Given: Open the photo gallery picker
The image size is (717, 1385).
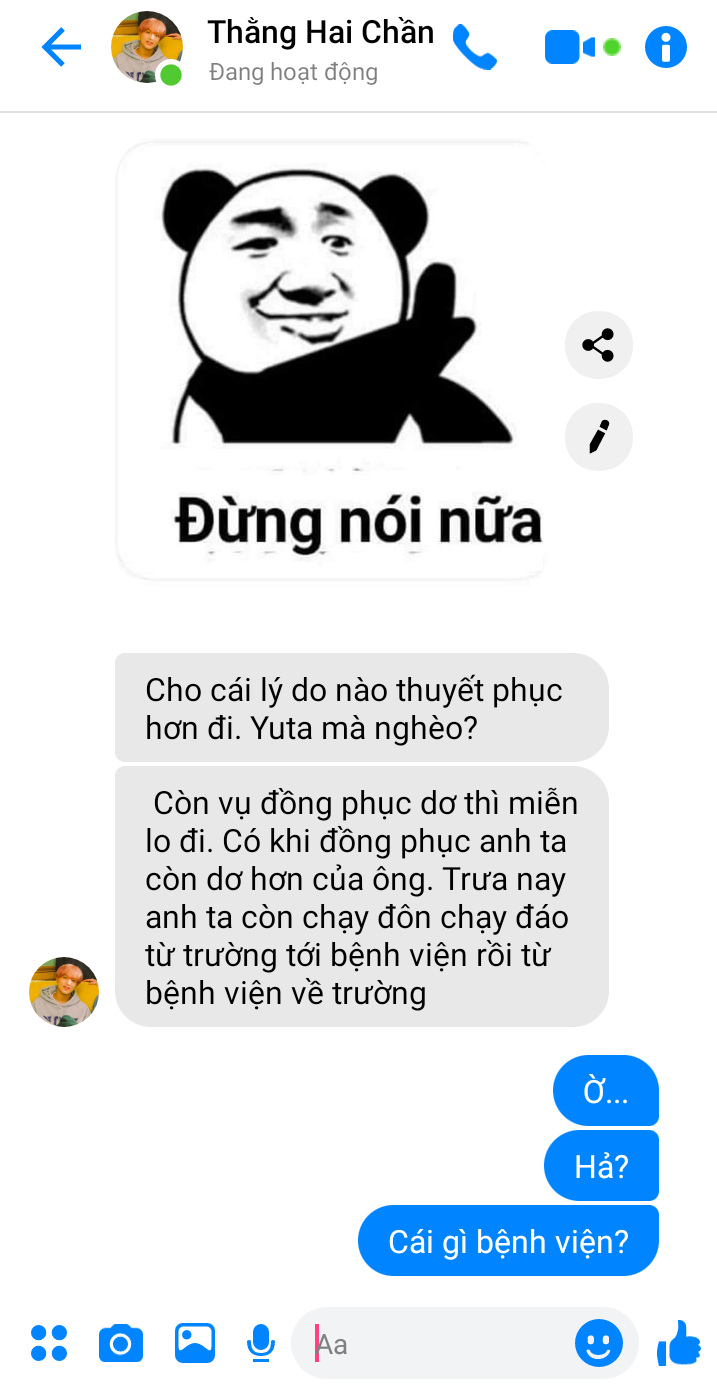Looking at the screenshot, I should (195, 1343).
